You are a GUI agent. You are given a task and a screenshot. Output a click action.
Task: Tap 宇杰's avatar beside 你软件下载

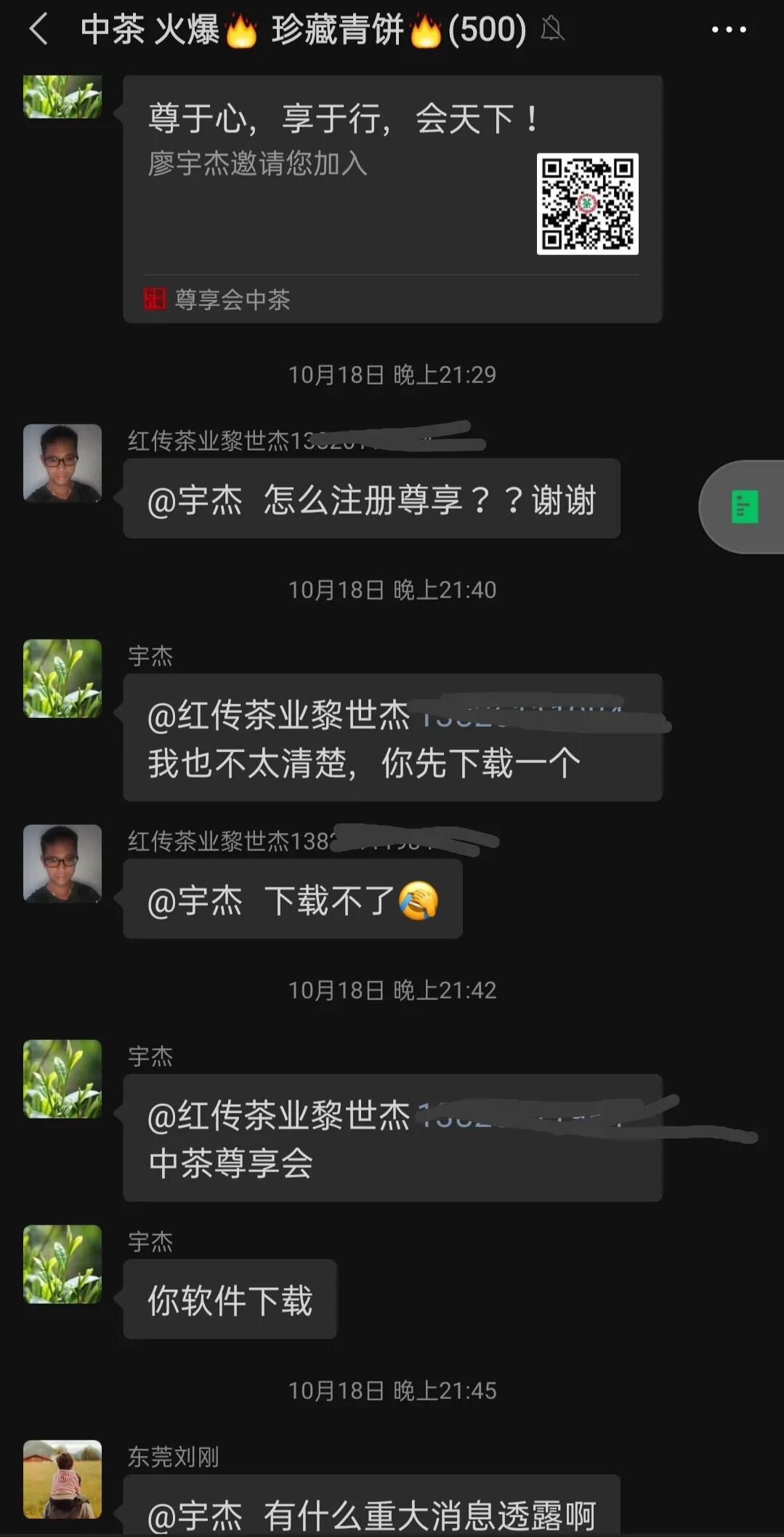click(62, 1264)
